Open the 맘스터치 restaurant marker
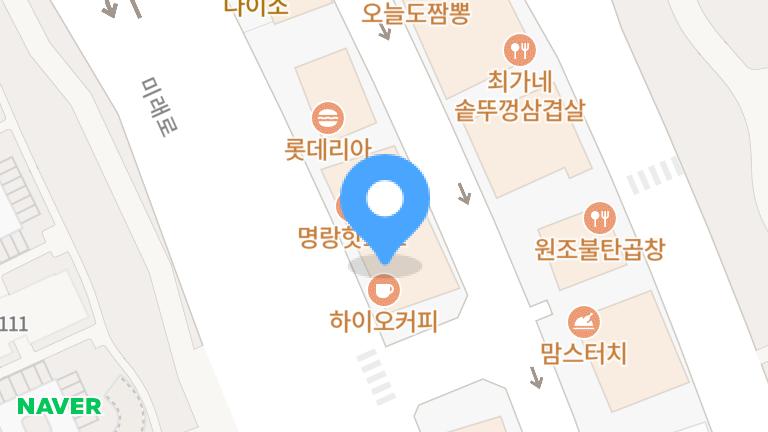 (x=583, y=322)
